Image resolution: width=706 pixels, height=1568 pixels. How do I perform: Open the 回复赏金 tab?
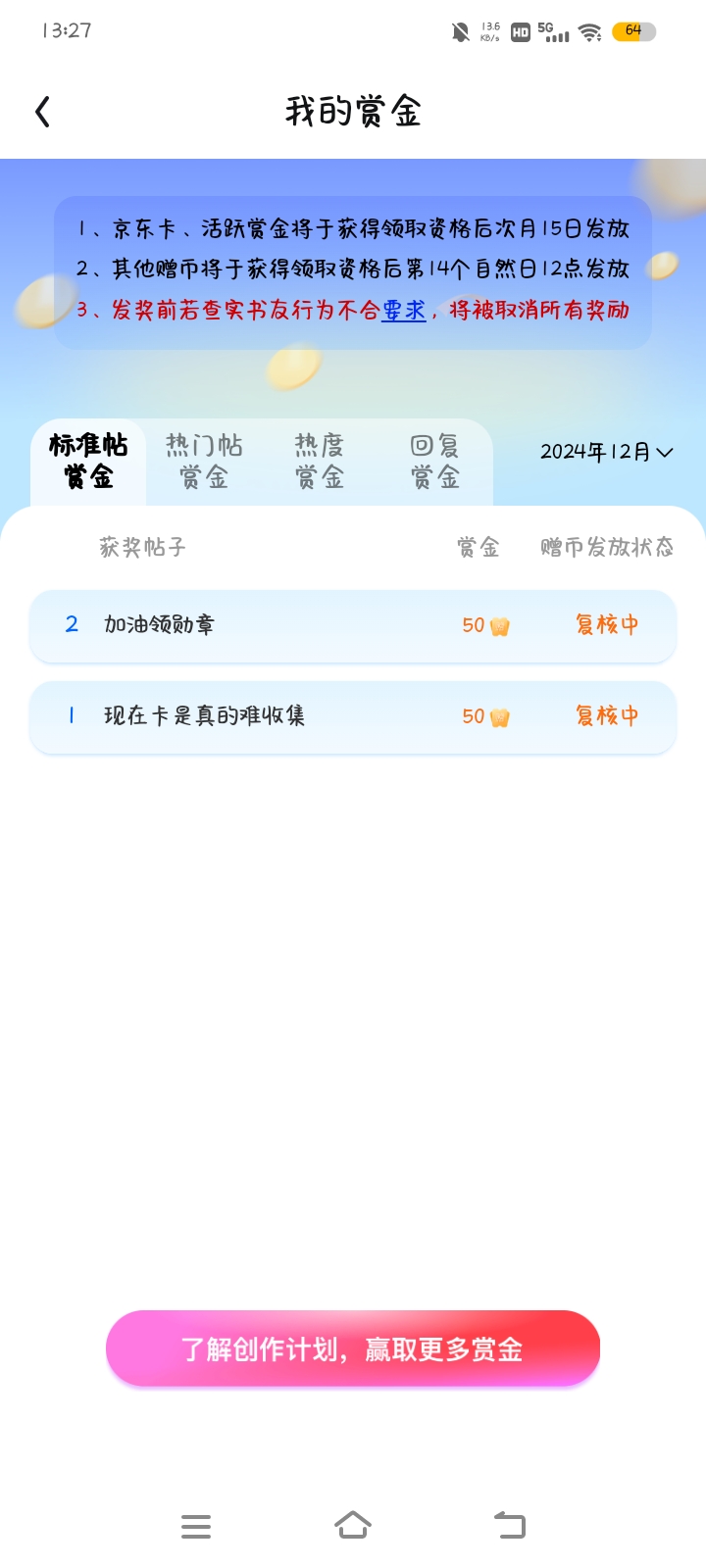[x=434, y=462]
